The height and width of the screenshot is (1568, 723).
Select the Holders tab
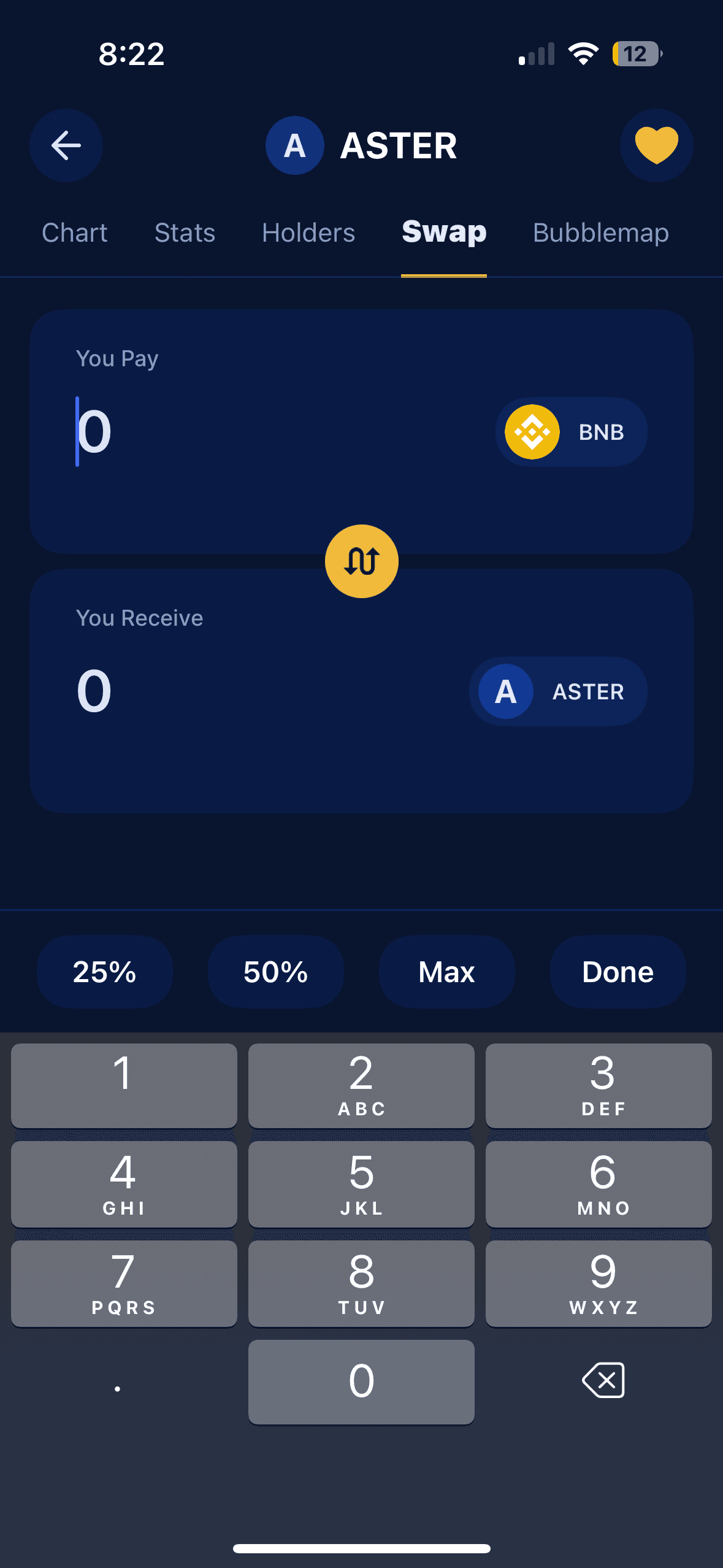(x=308, y=233)
